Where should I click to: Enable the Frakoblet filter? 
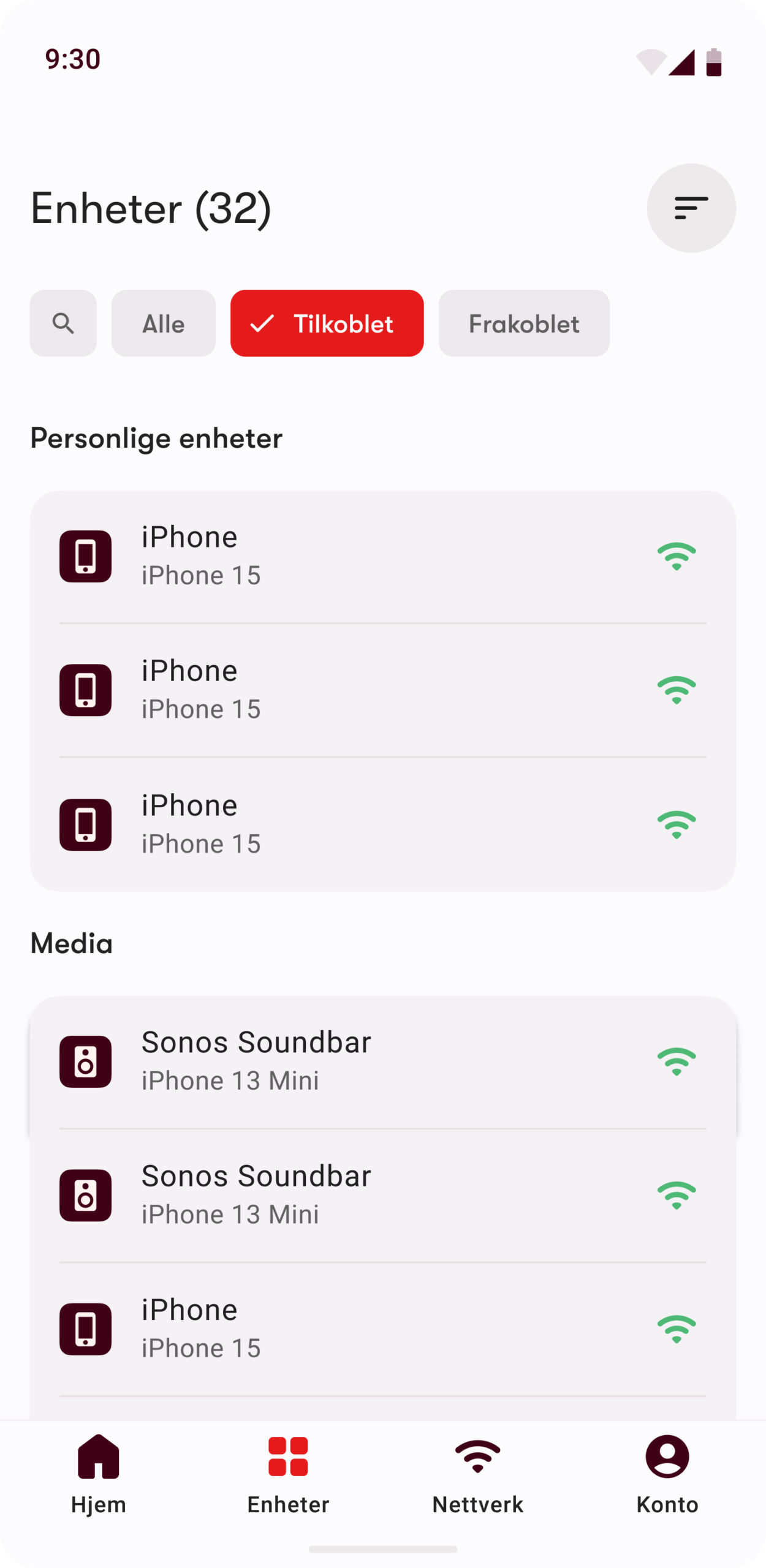(x=524, y=323)
